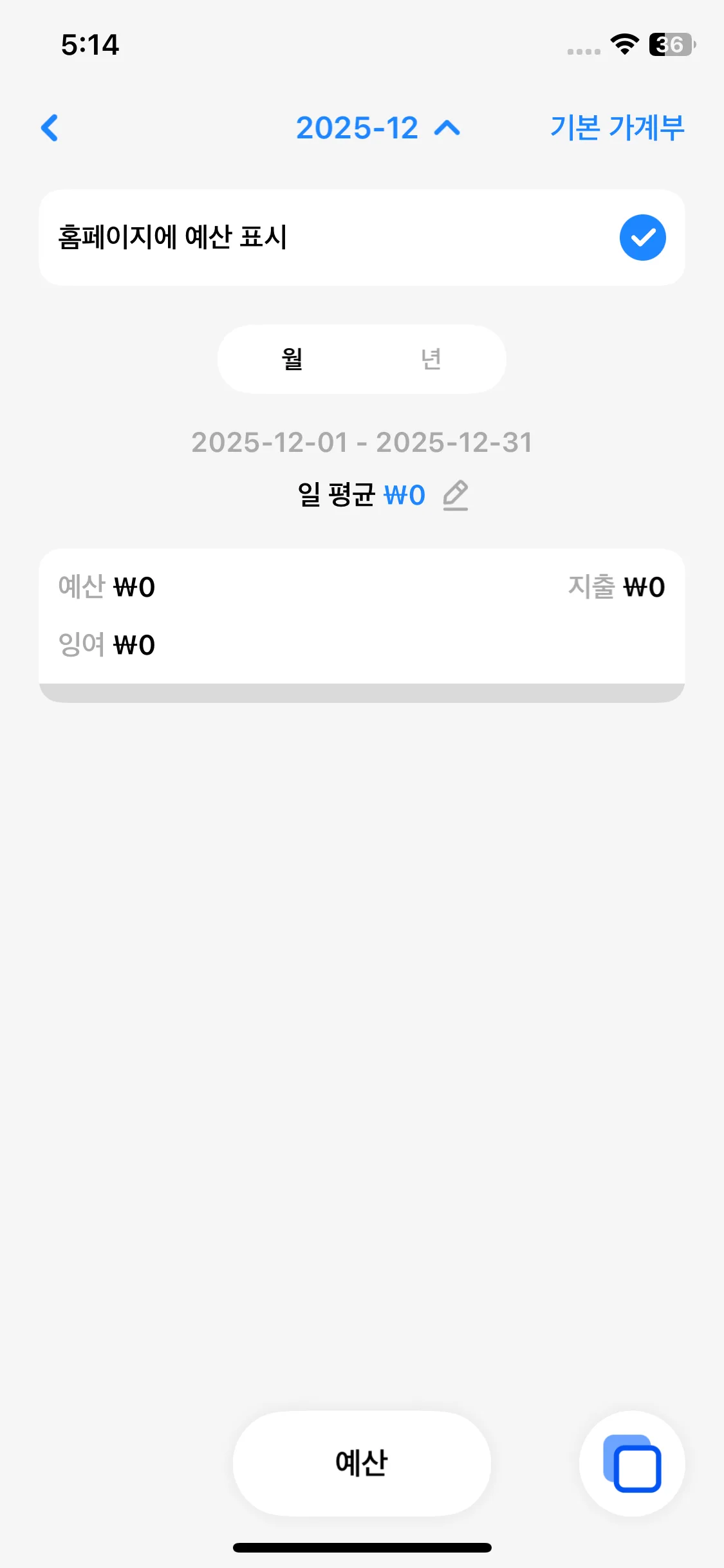Tap the edit pencil next to 일 평균

point(456,495)
